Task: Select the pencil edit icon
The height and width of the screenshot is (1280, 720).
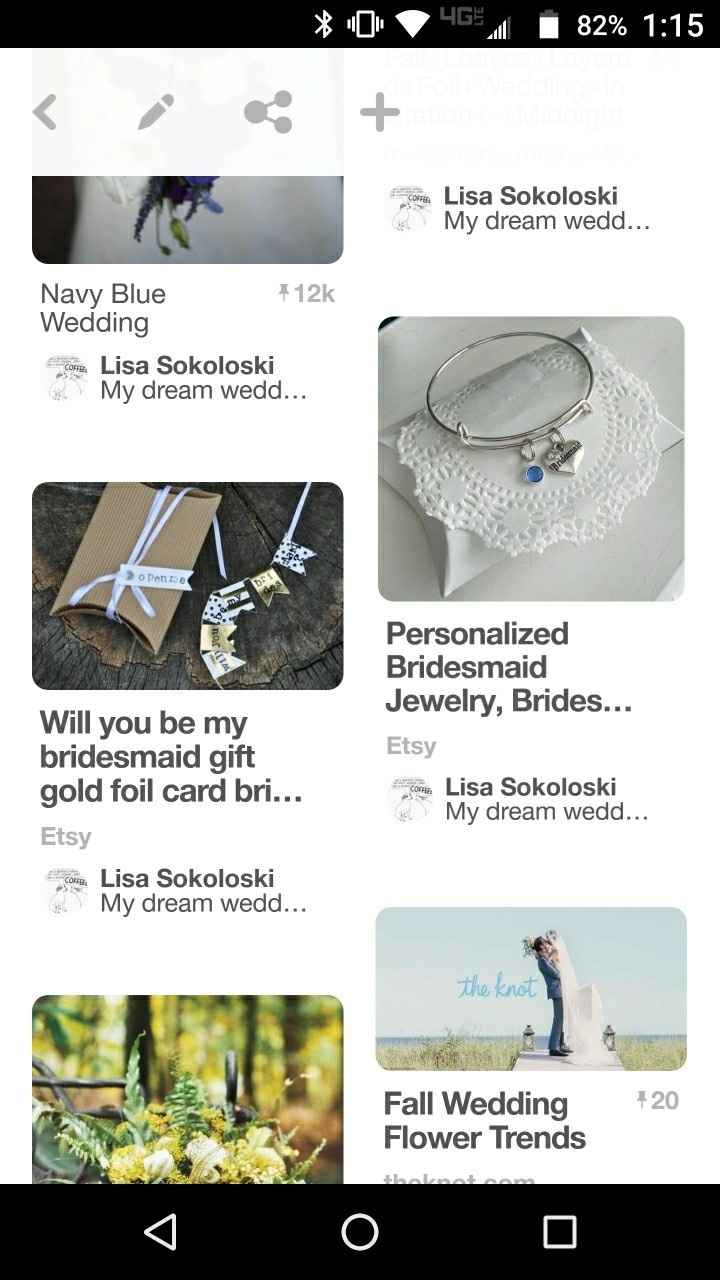Action: (x=153, y=112)
